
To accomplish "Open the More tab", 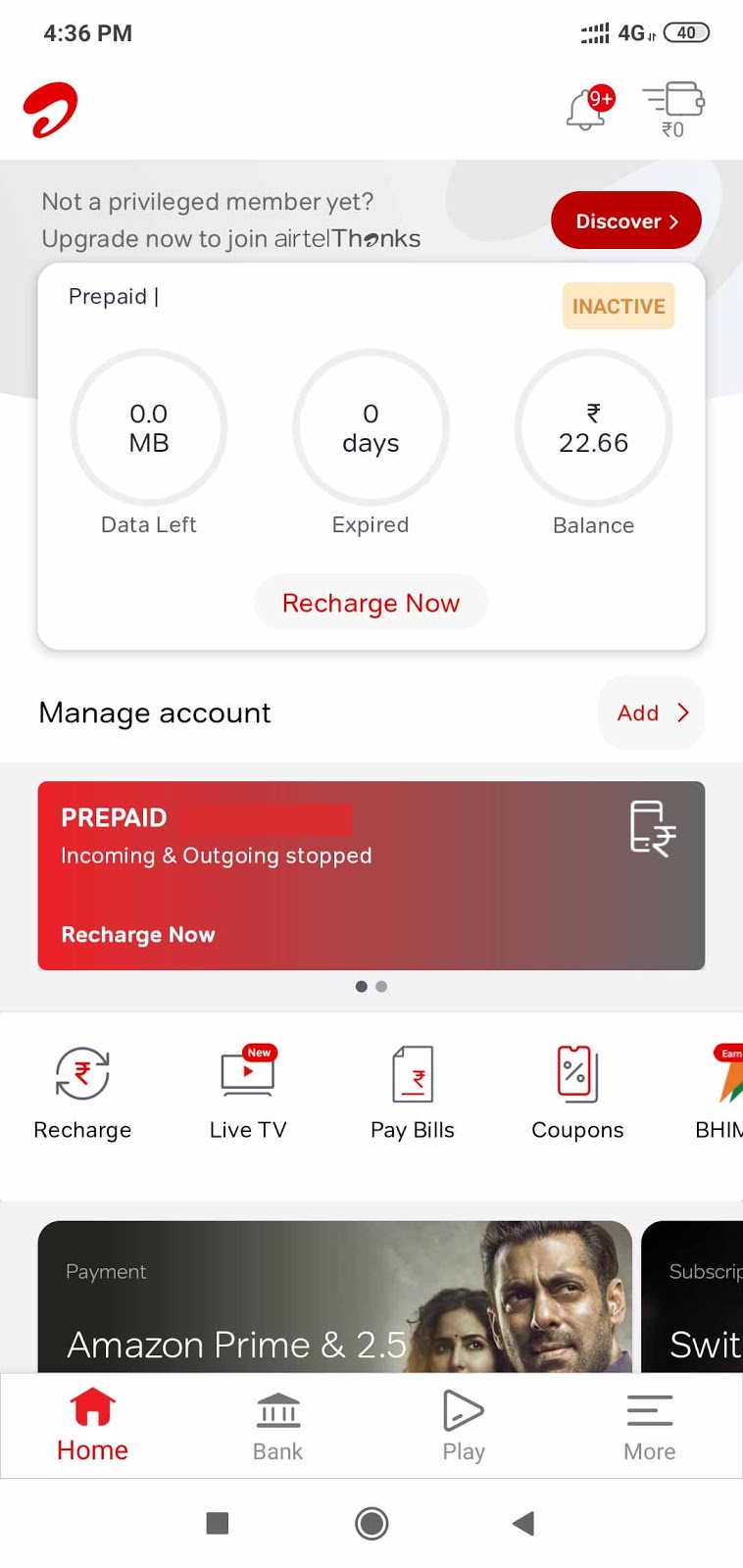I will click(x=649, y=1426).
